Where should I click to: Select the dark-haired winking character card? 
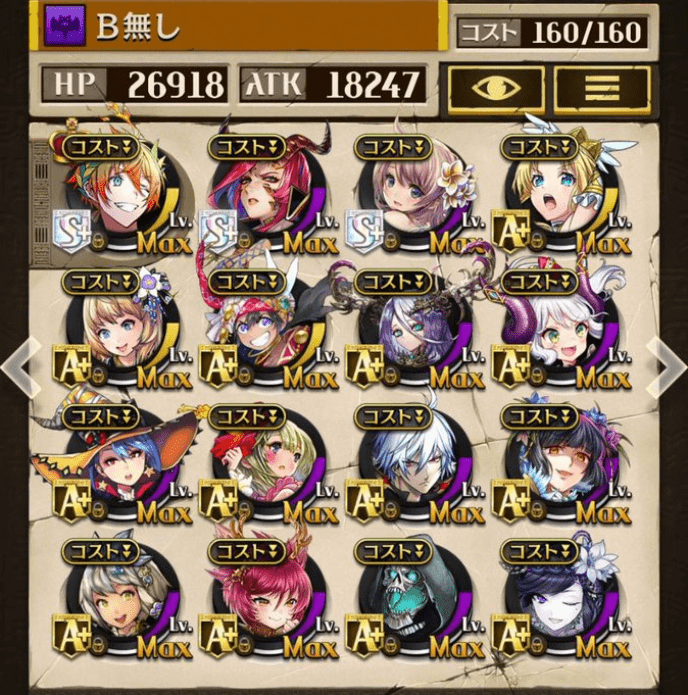550,603
